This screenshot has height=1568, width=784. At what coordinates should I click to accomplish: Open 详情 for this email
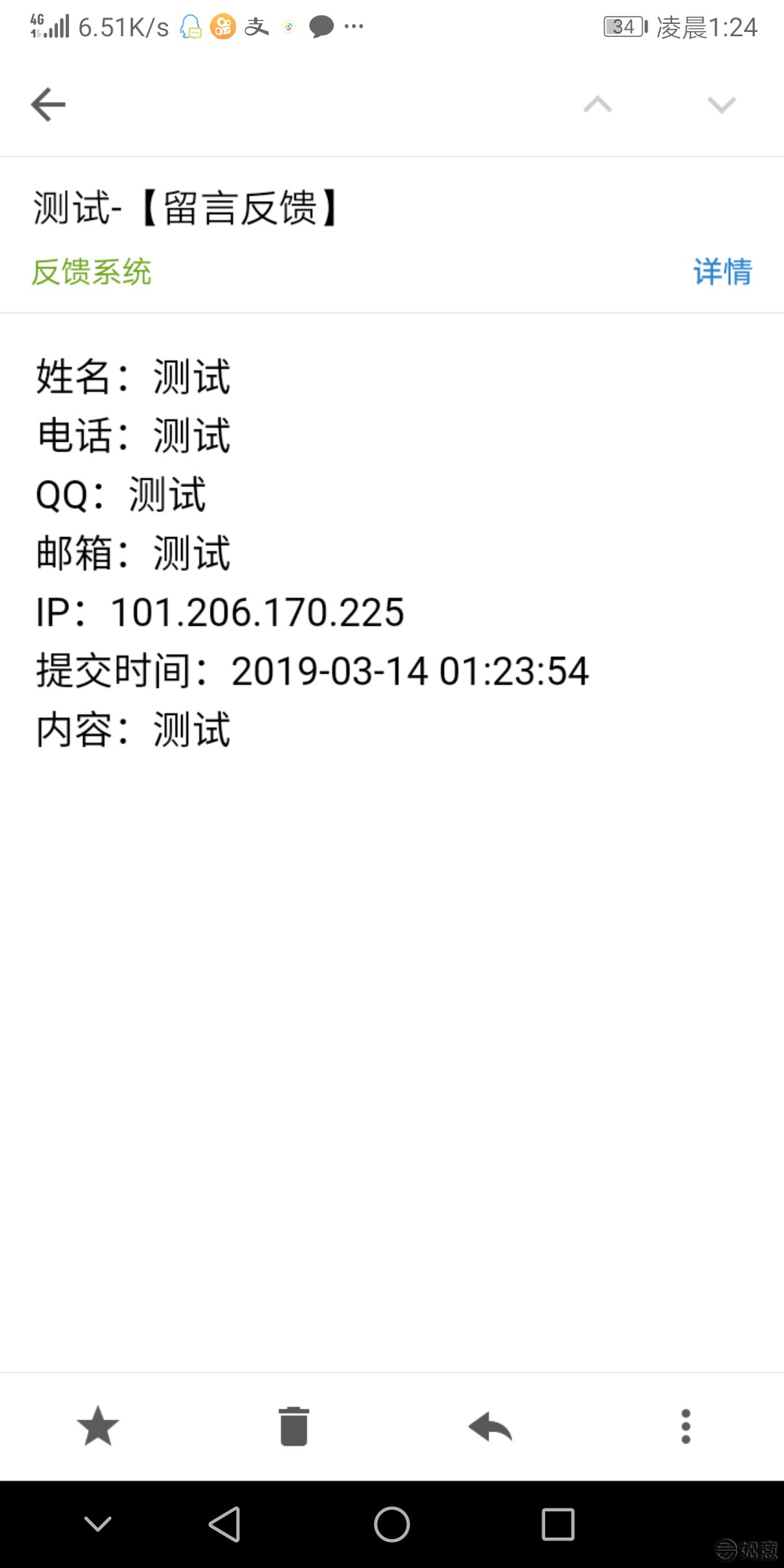722,272
